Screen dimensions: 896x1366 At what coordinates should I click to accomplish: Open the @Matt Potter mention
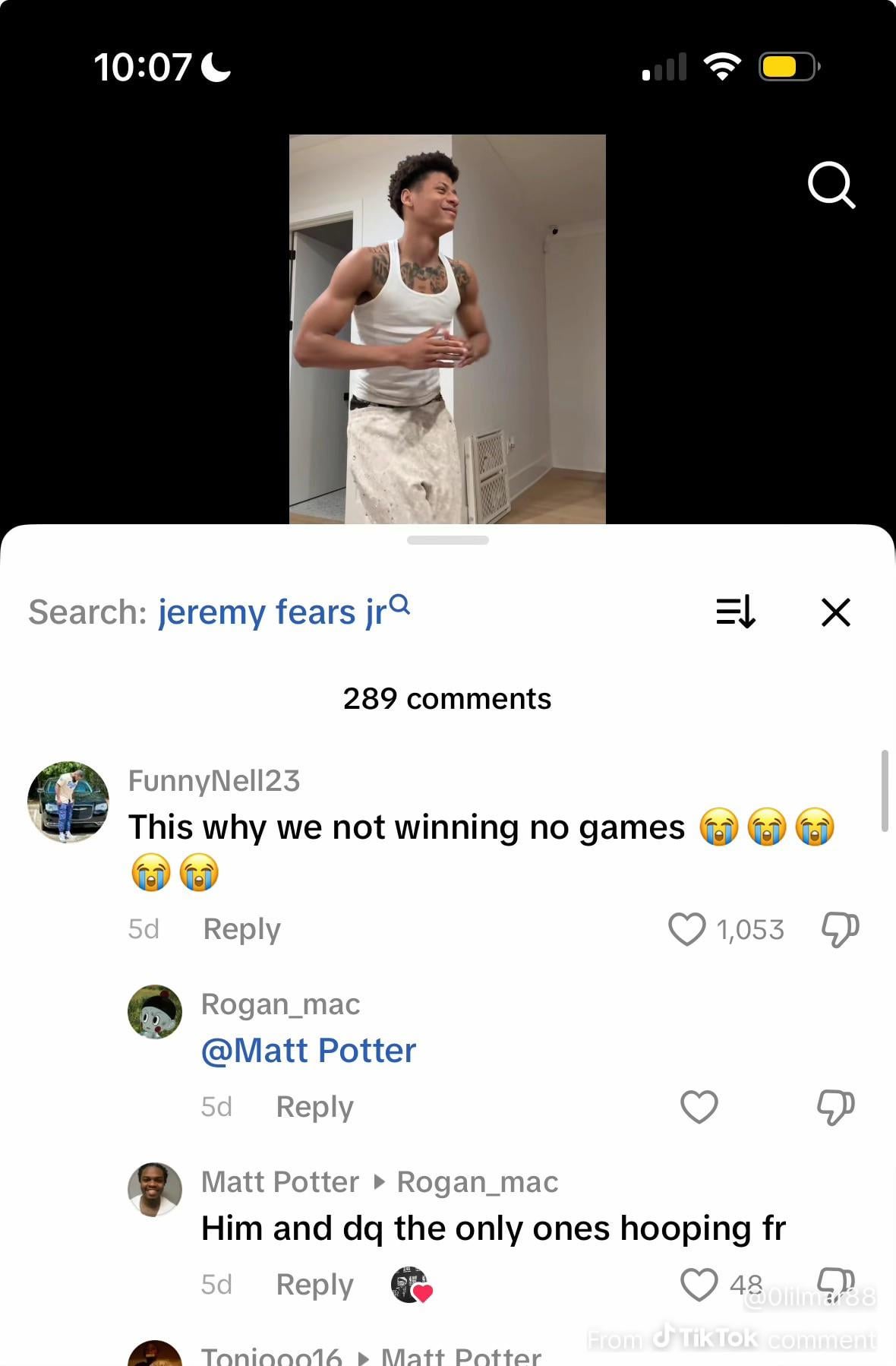308,1051
